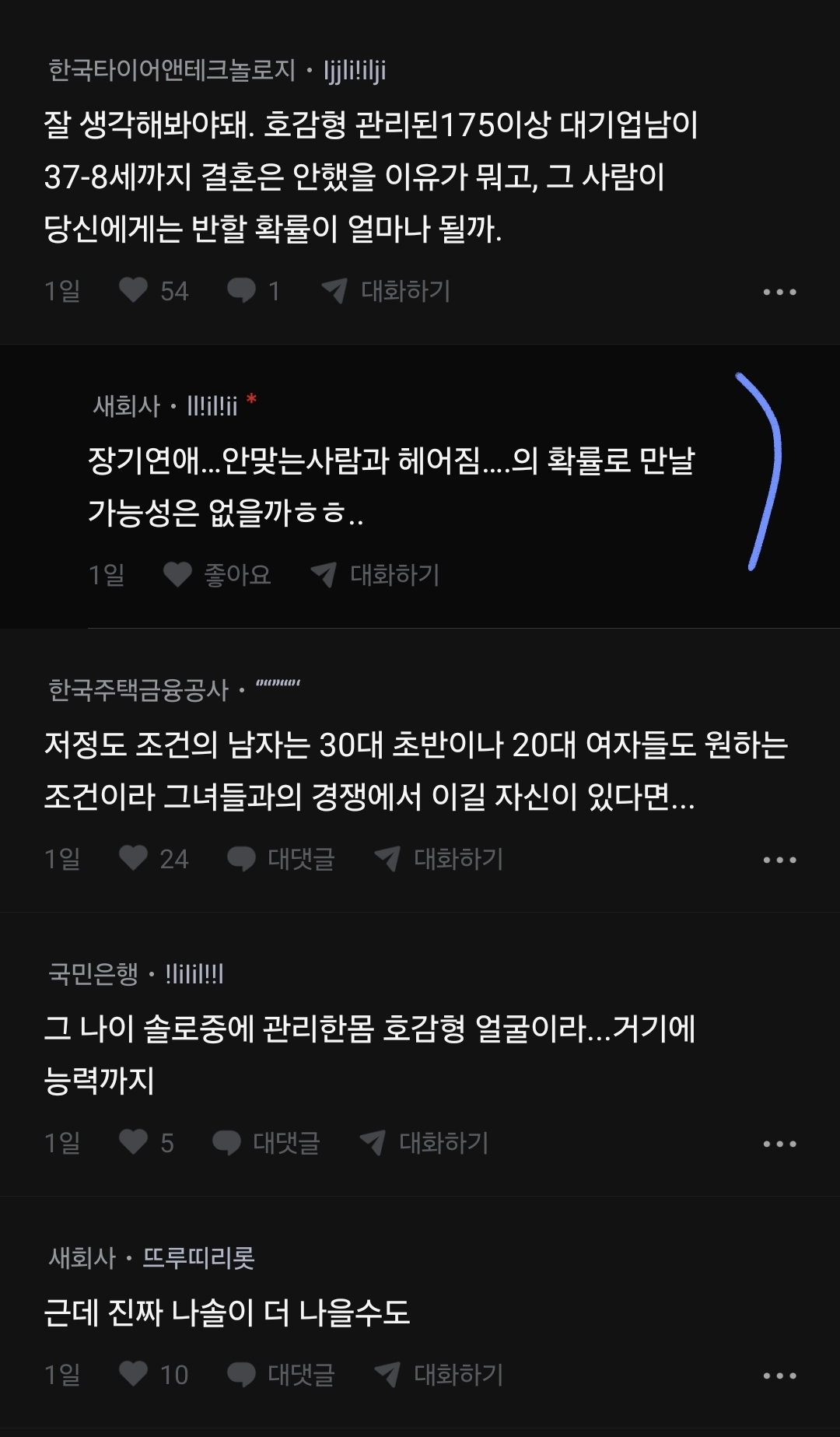This screenshot has height=1437, width=840.
Task: Tap 대화하기 under the 한국타이어앤테크놀로지 comment
Action: pyautogui.click(x=387, y=291)
